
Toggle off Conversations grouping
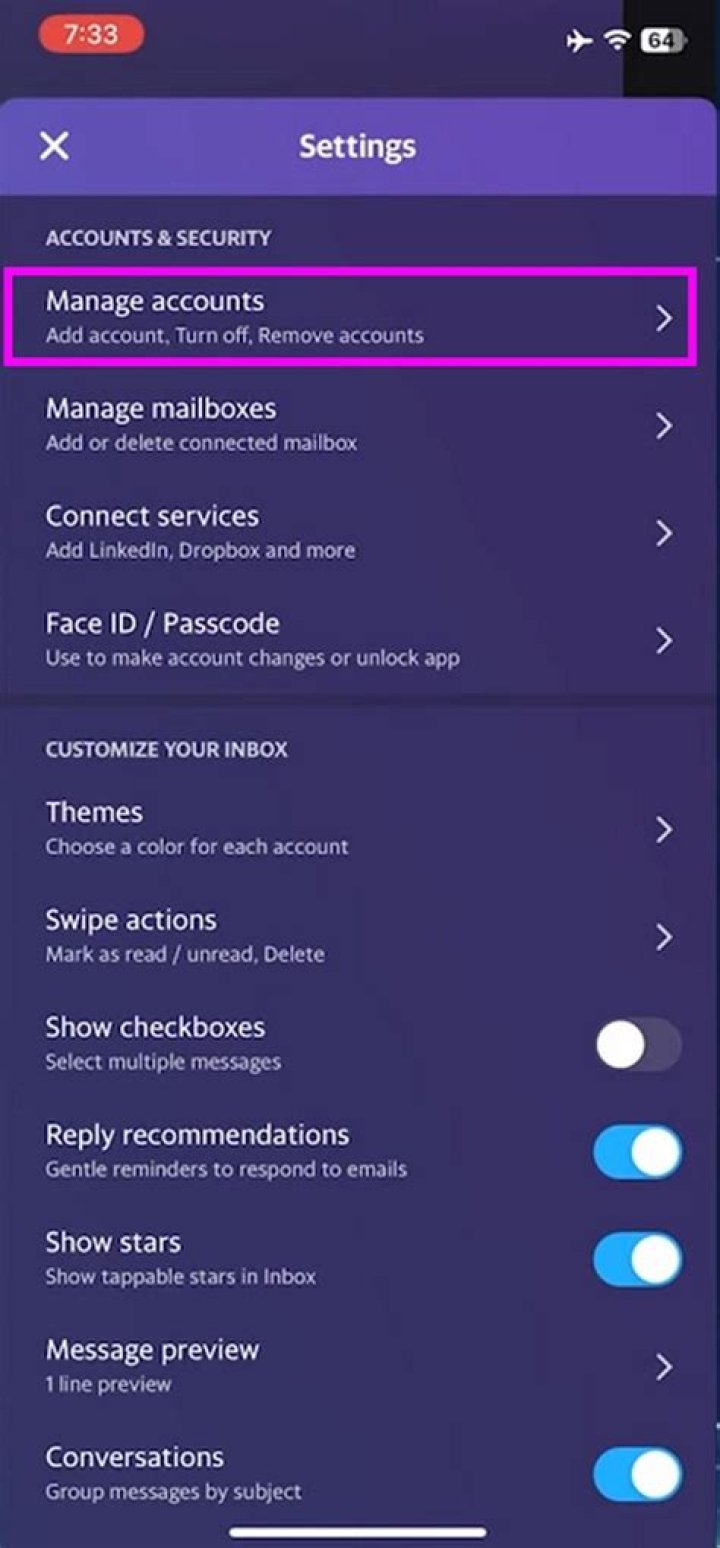point(638,1474)
